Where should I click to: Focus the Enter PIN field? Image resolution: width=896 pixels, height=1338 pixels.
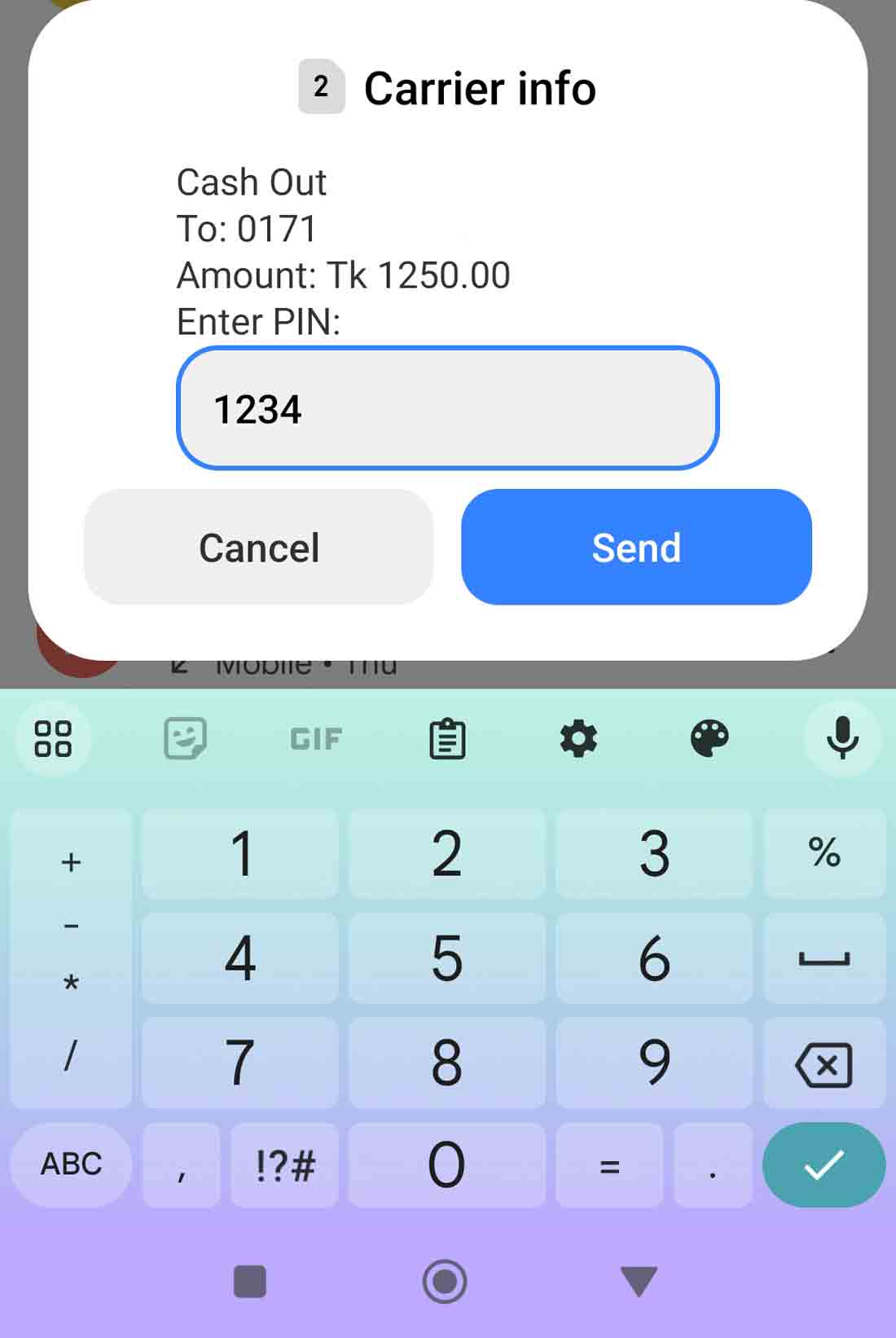point(447,408)
